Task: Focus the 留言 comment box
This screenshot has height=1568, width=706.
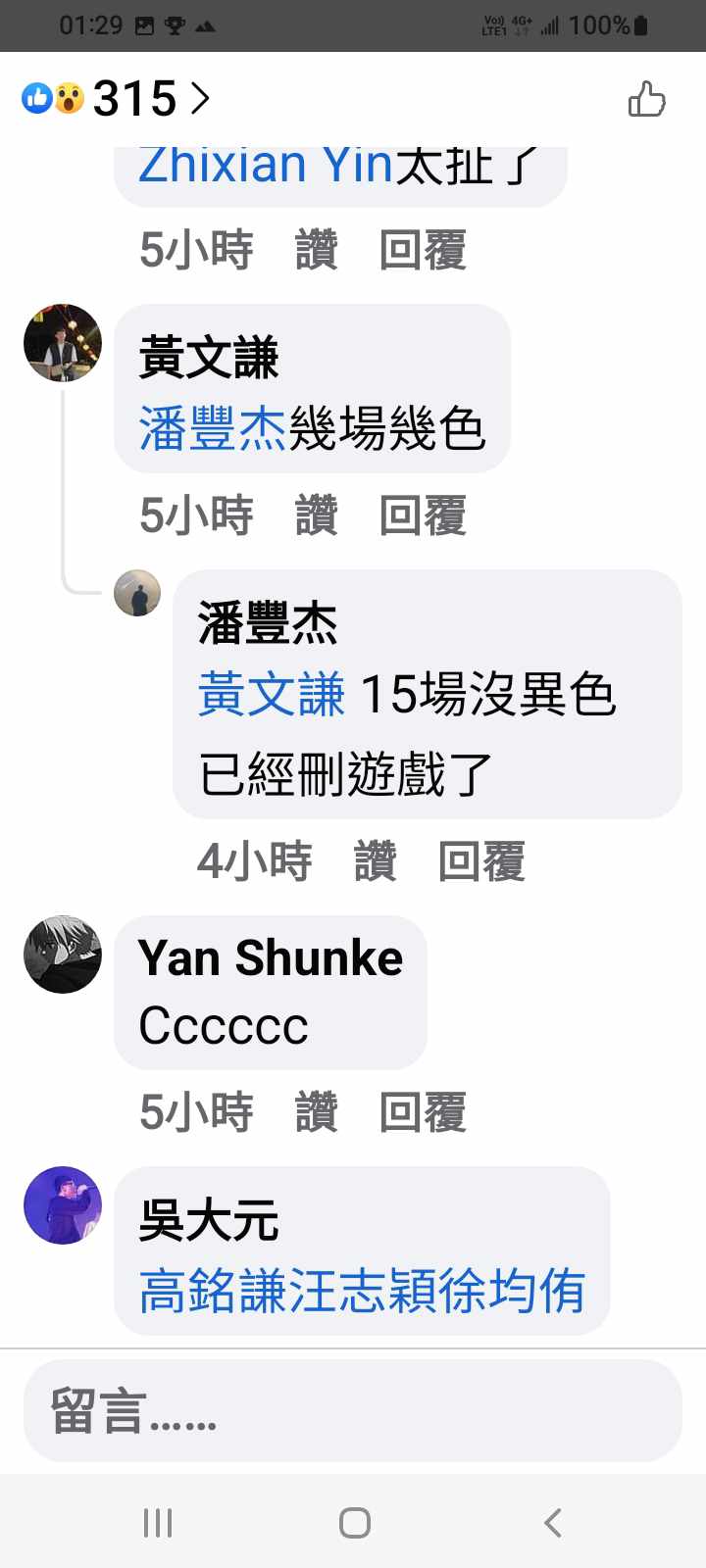Action: click(352, 1411)
